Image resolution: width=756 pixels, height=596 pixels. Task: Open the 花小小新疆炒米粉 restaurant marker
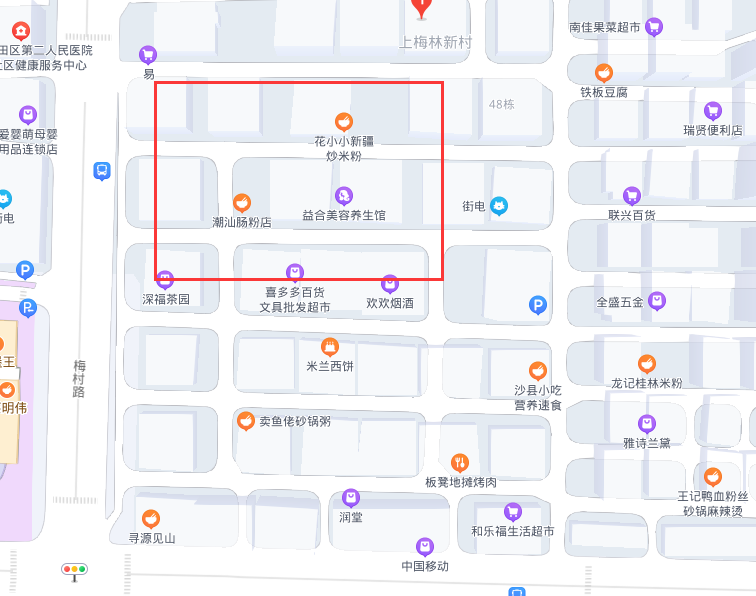click(x=343, y=122)
